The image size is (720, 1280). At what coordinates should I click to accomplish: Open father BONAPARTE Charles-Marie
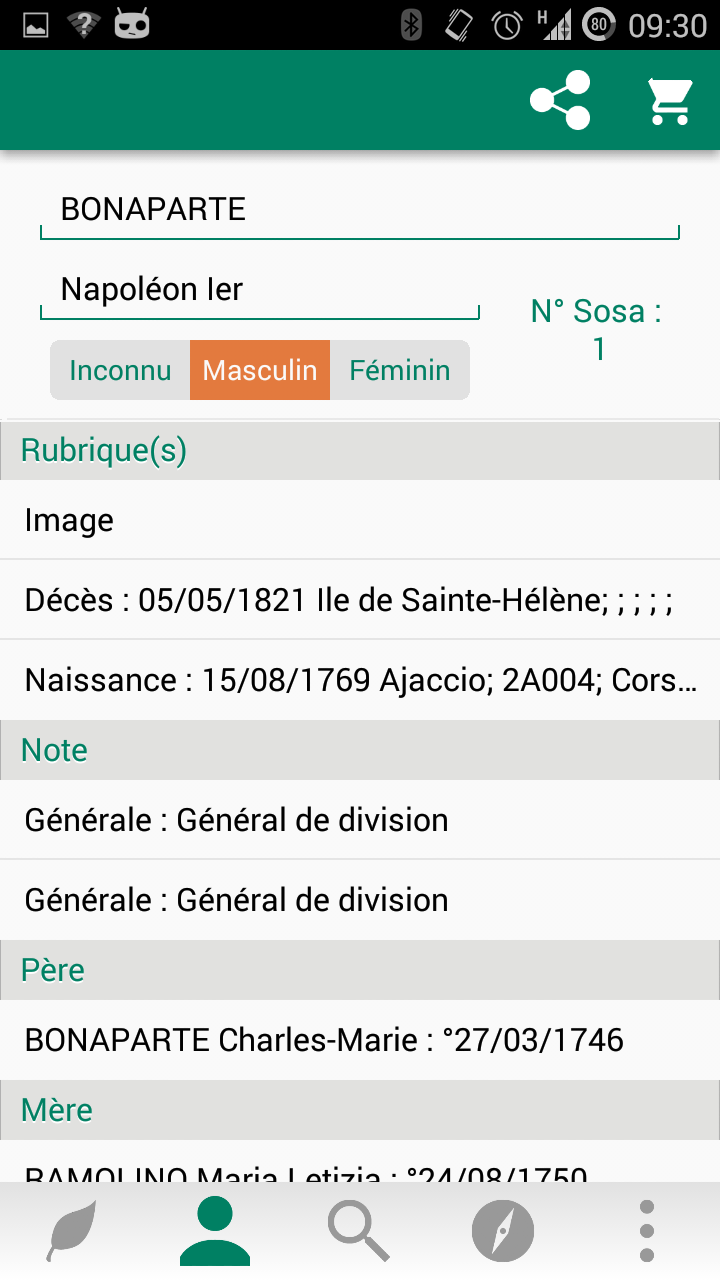click(360, 1040)
